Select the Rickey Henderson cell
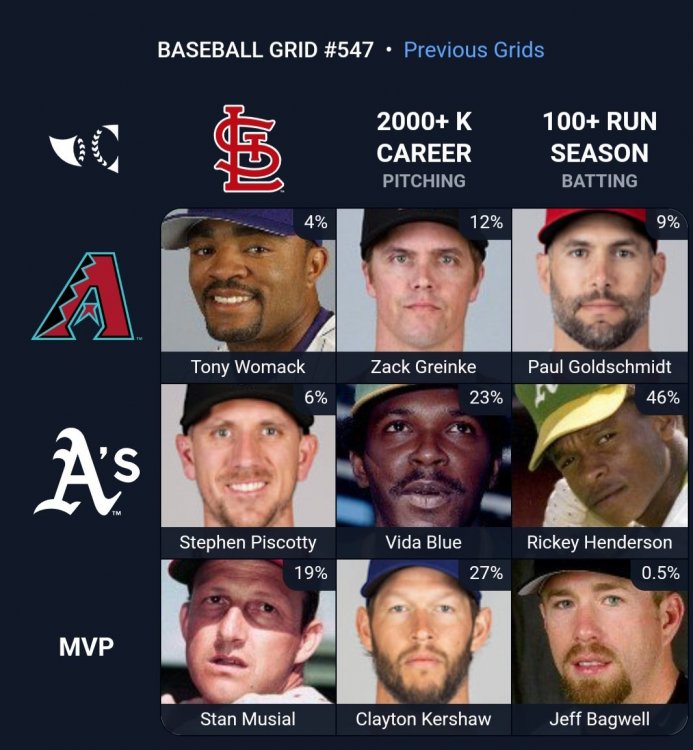Viewport: 693px width, 750px height. (599, 470)
